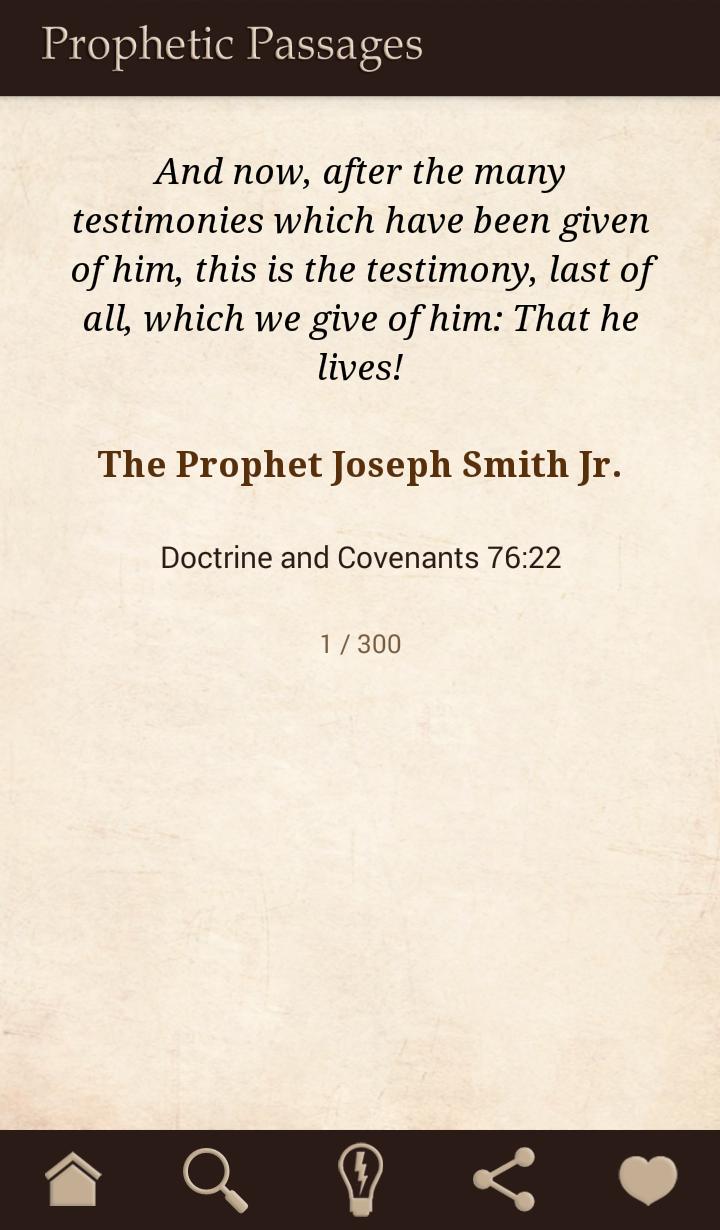Open the magnifying glass search icon
Screen dimensions: 720x1230
(216, 1178)
